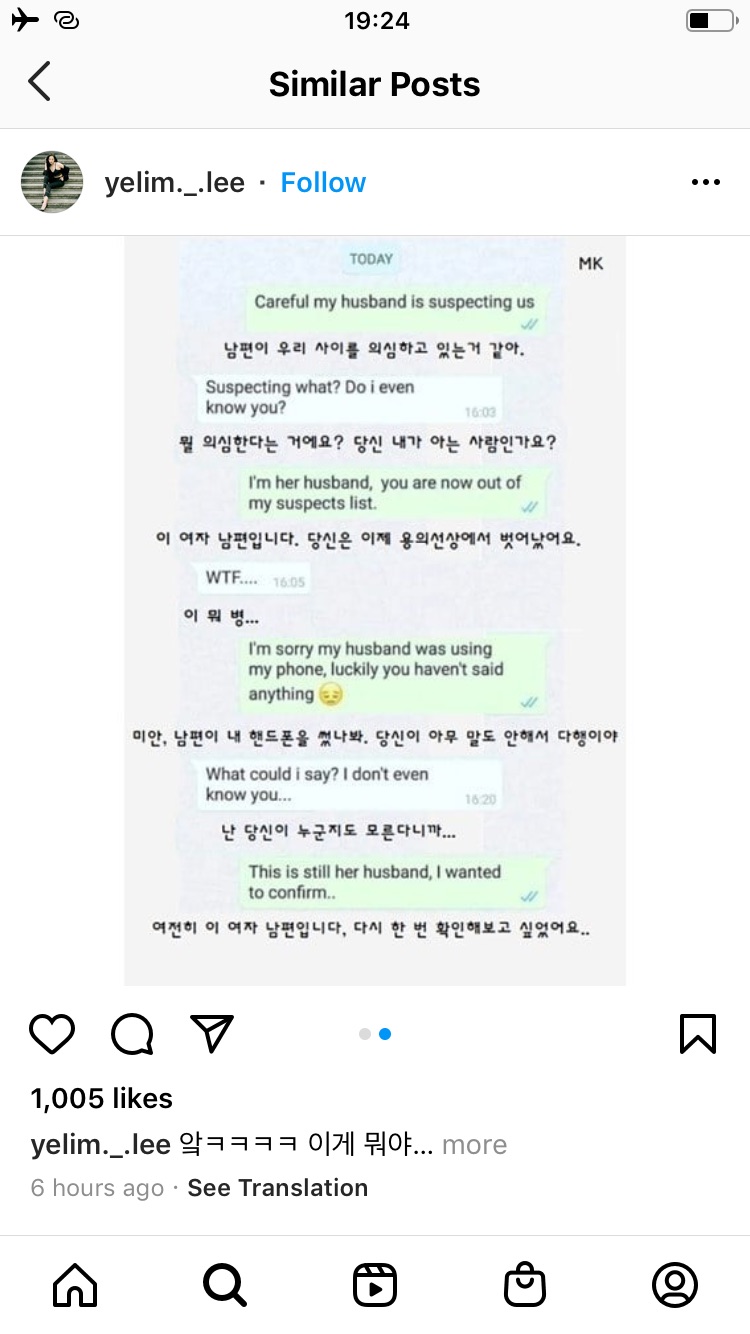The width and height of the screenshot is (750, 1334).
Task: Follow yelim._.lee
Action: [323, 182]
